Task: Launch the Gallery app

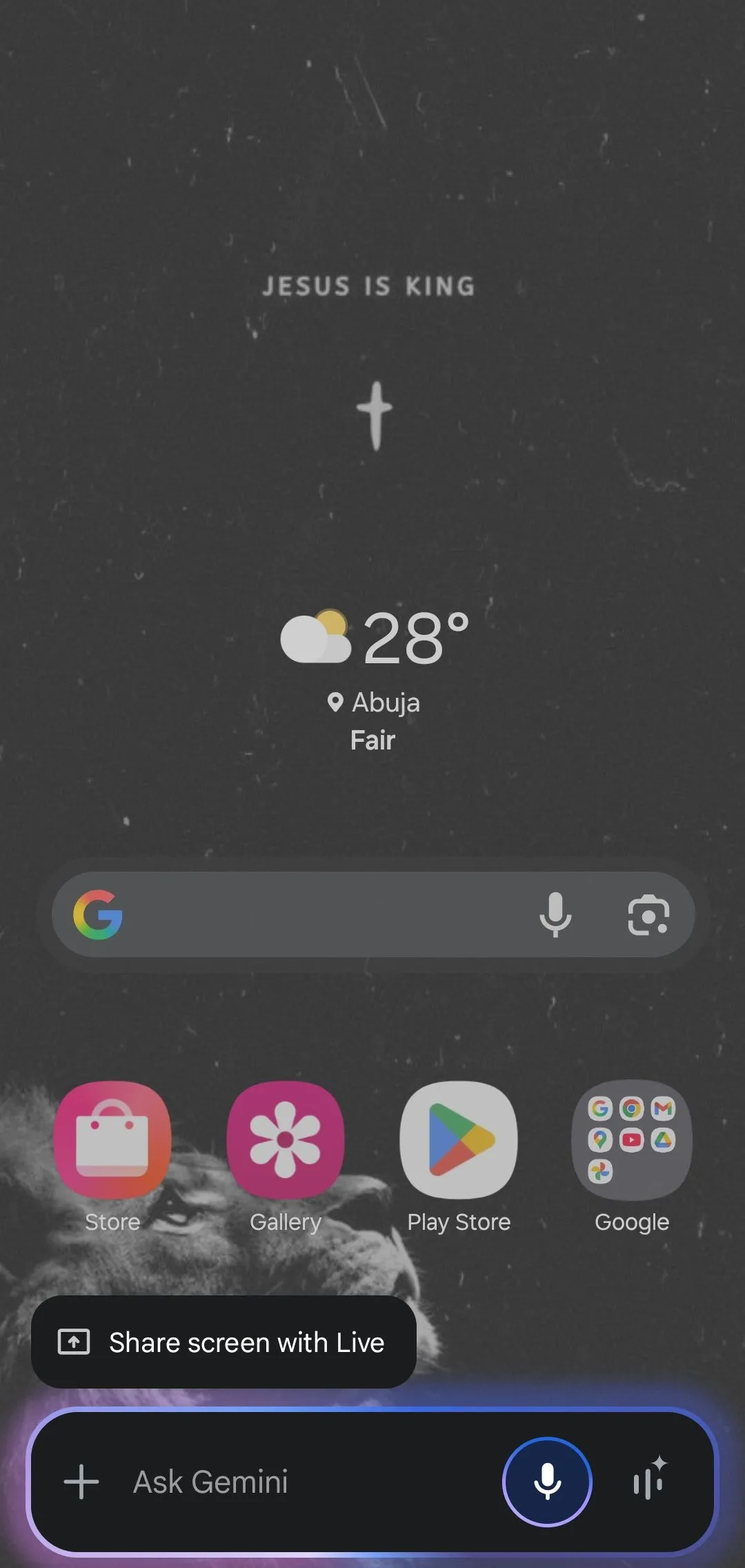Action: tap(285, 1140)
